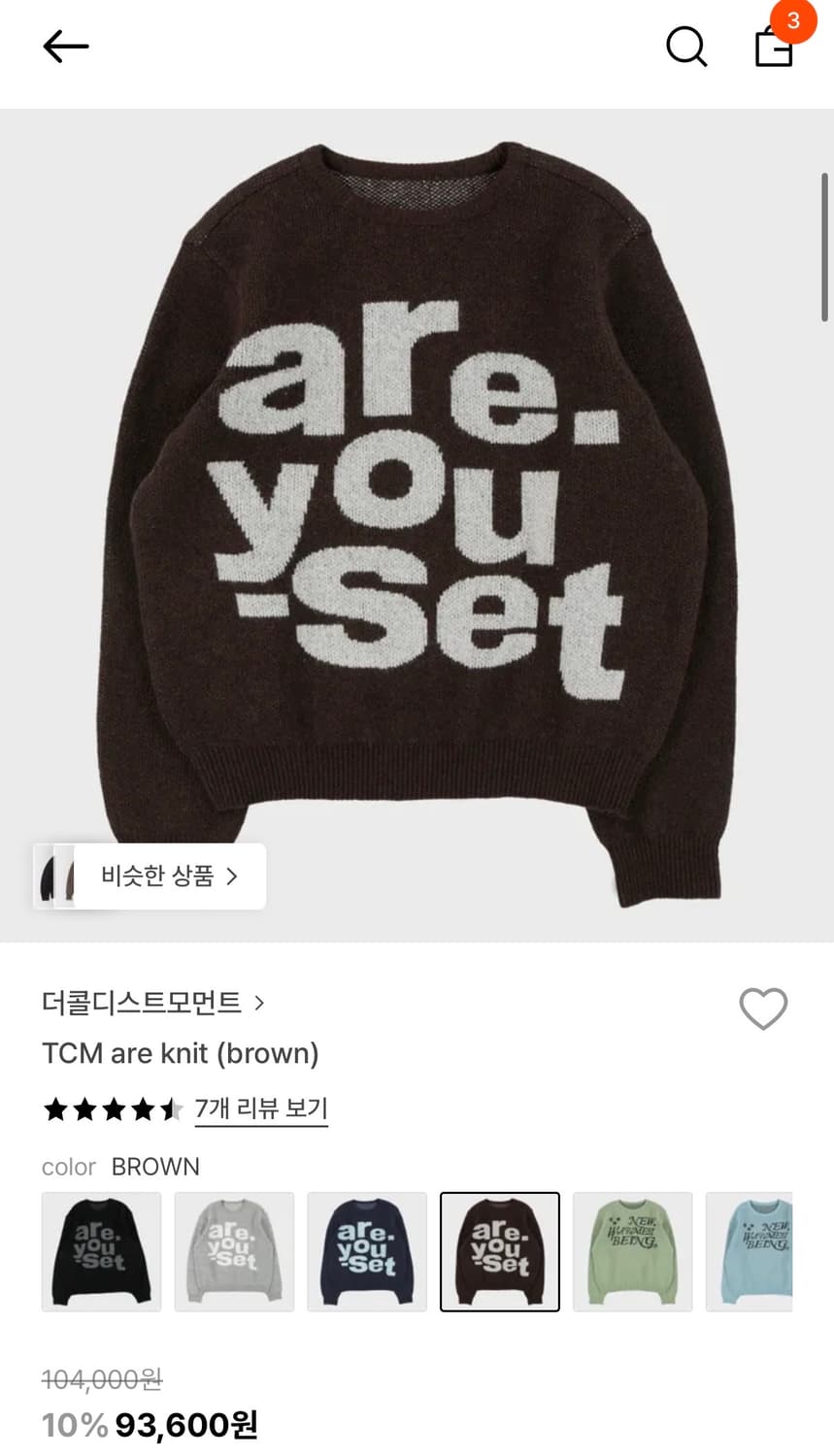Click the cart badge showing 3

pyautogui.click(x=795, y=21)
